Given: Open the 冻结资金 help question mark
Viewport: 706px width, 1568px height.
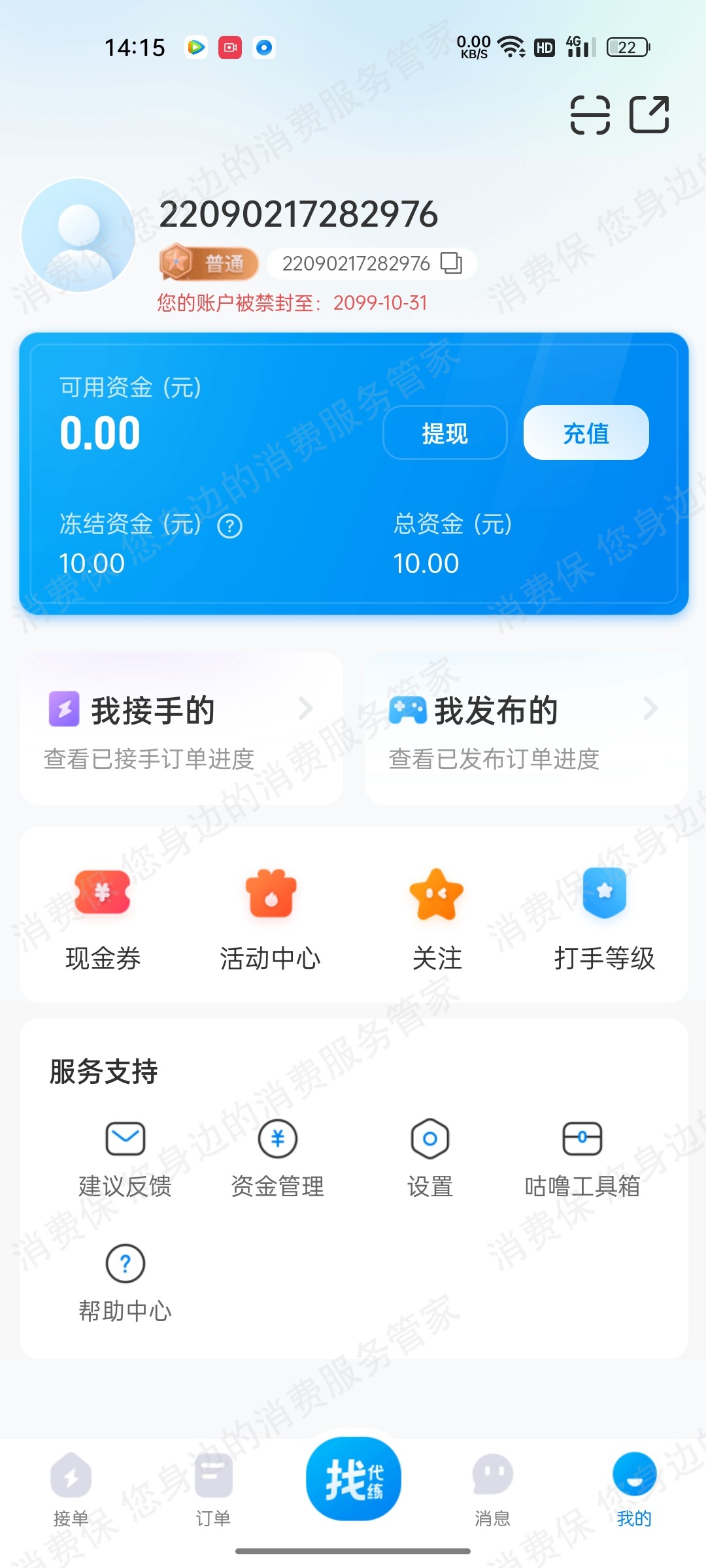Looking at the screenshot, I should pyautogui.click(x=229, y=526).
